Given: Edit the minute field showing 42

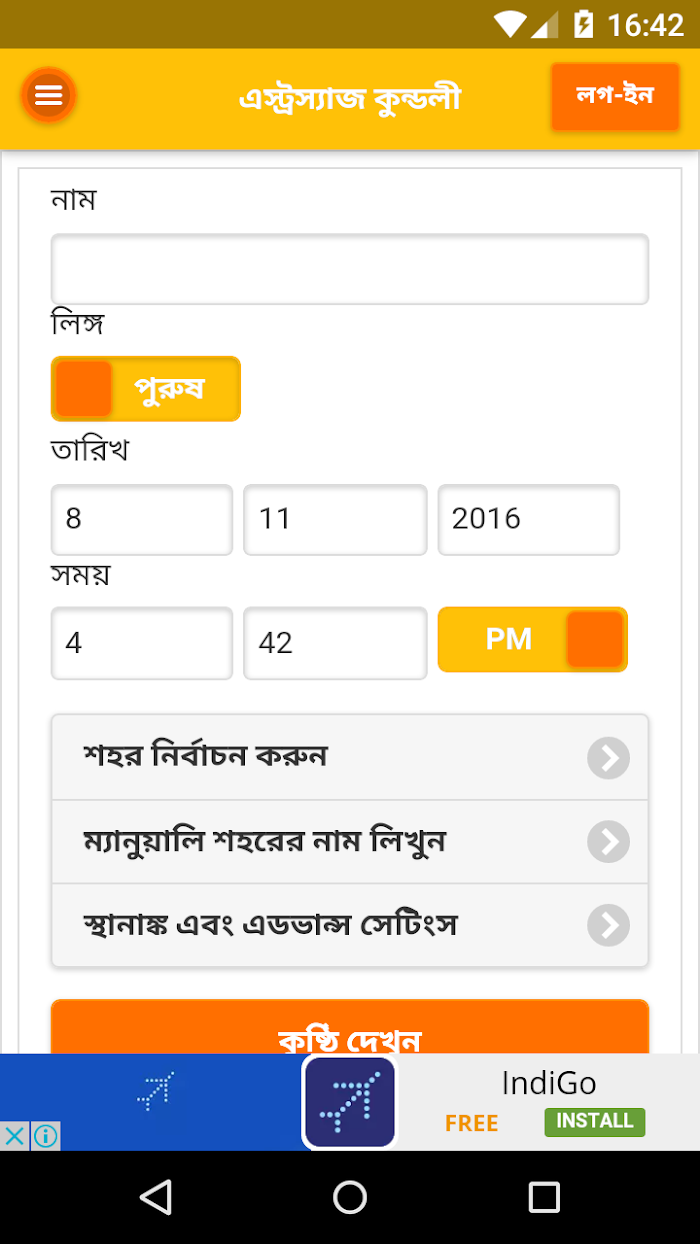Looking at the screenshot, I should [335, 643].
